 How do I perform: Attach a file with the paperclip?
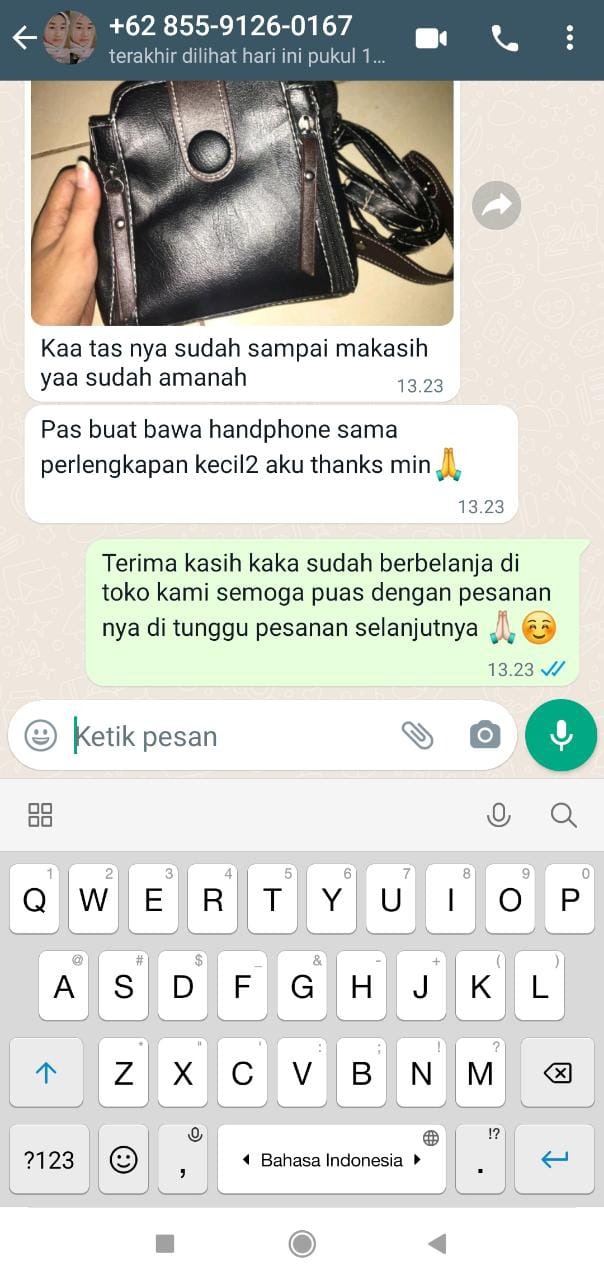[x=417, y=736]
